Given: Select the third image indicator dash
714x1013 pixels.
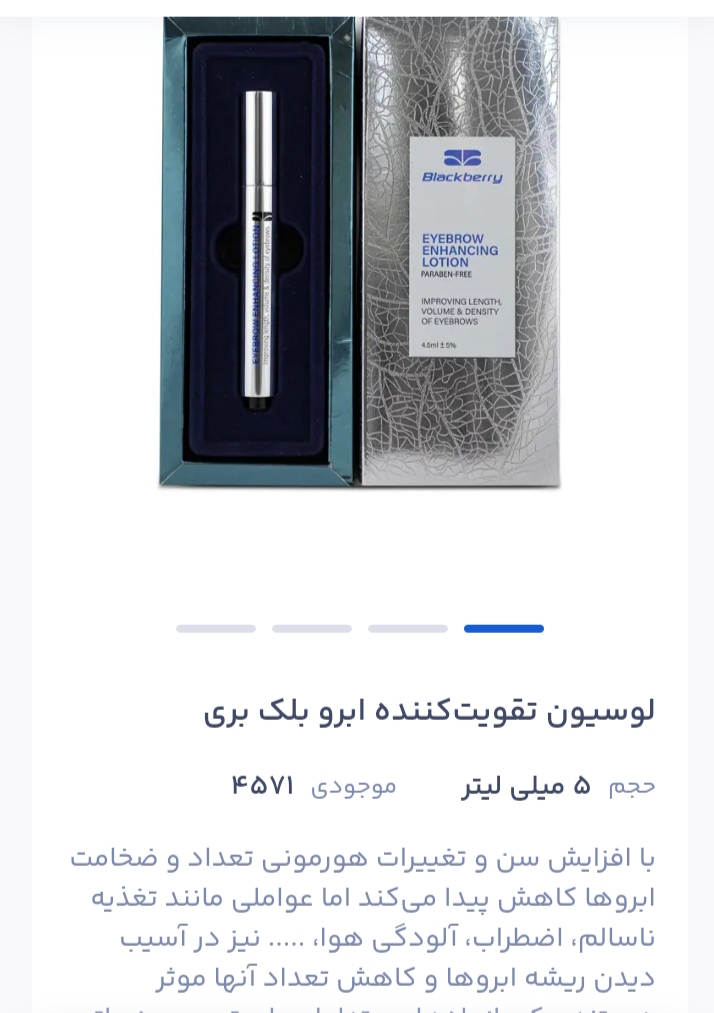Looking at the screenshot, I should pyautogui.click(x=408, y=629).
